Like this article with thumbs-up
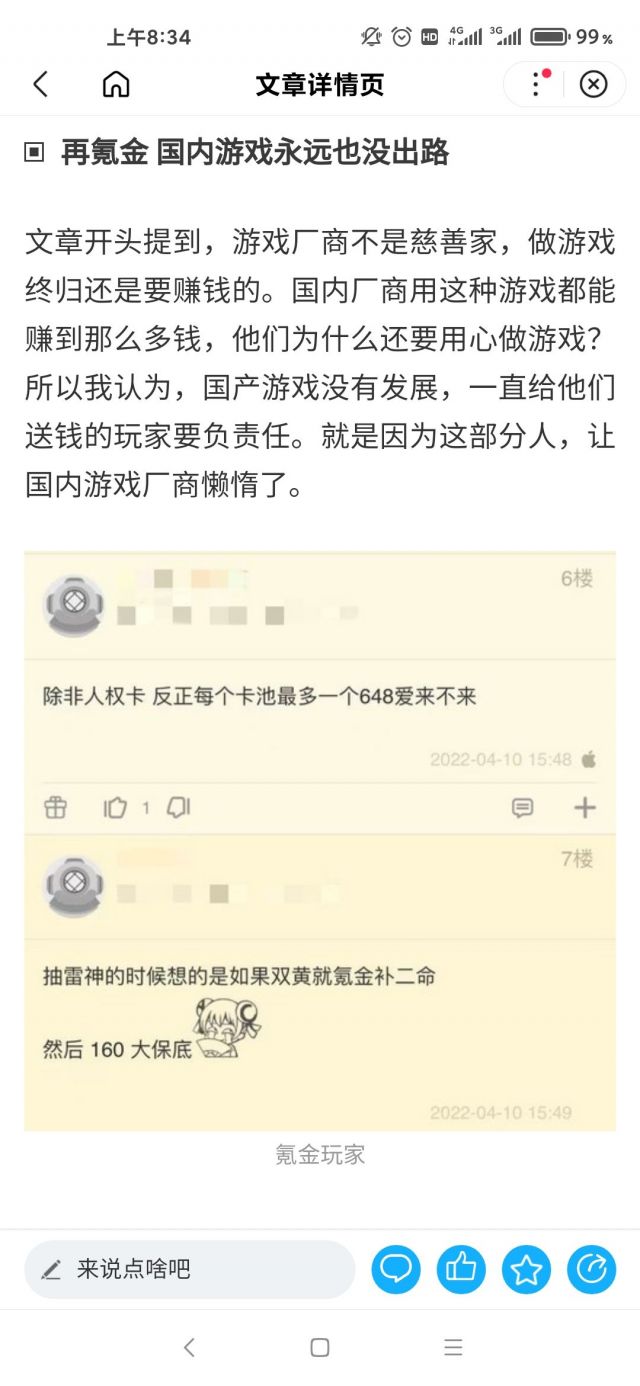This screenshot has width=640, height=1386. pyautogui.click(x=461, y=1270)
